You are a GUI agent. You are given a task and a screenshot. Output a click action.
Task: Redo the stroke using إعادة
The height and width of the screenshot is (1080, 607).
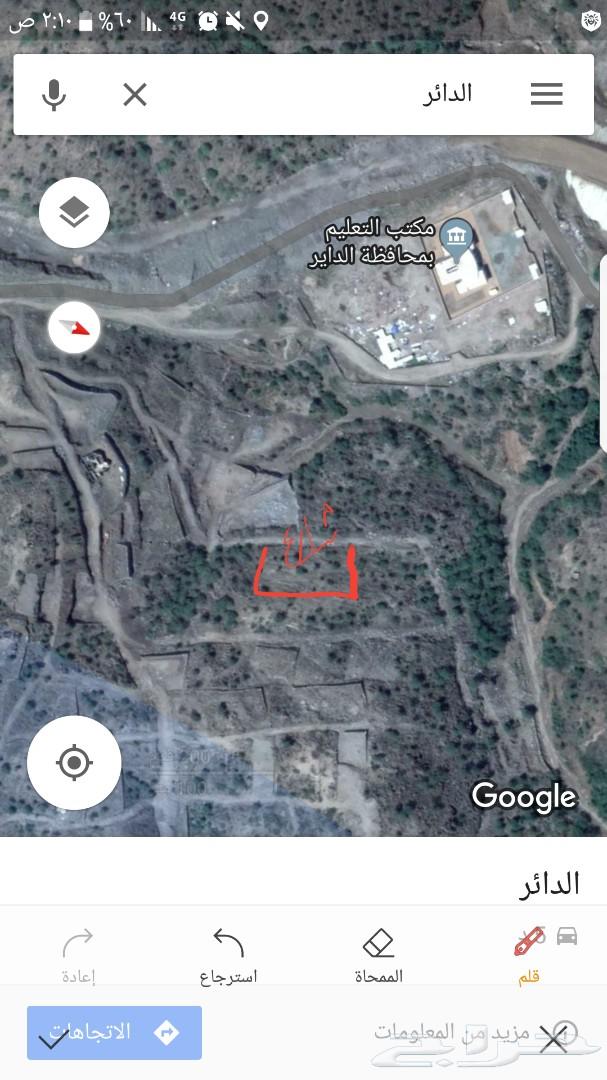pyautogui.click(x=78, y=955)
